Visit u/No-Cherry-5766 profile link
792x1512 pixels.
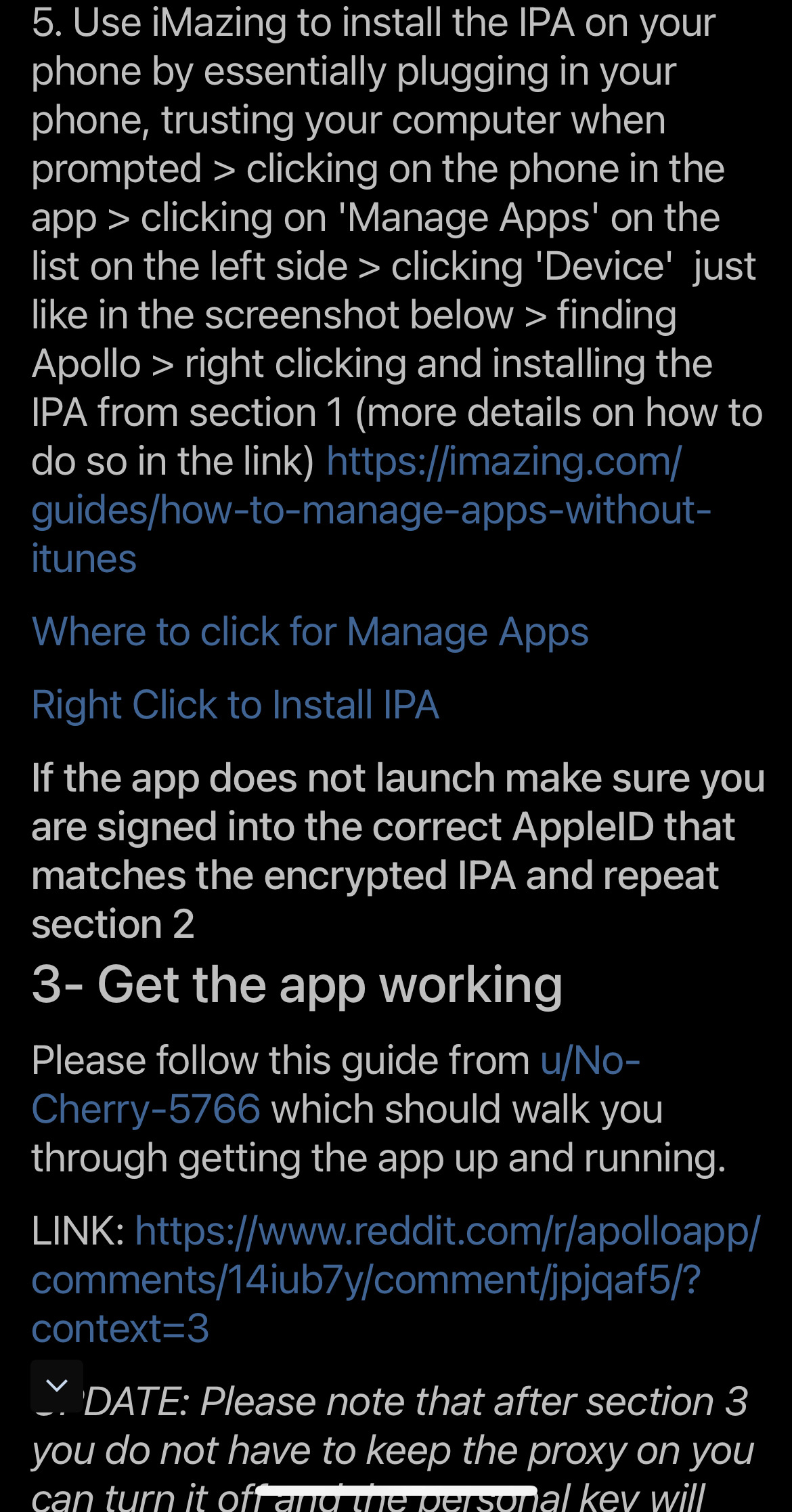coord(146,1109)
